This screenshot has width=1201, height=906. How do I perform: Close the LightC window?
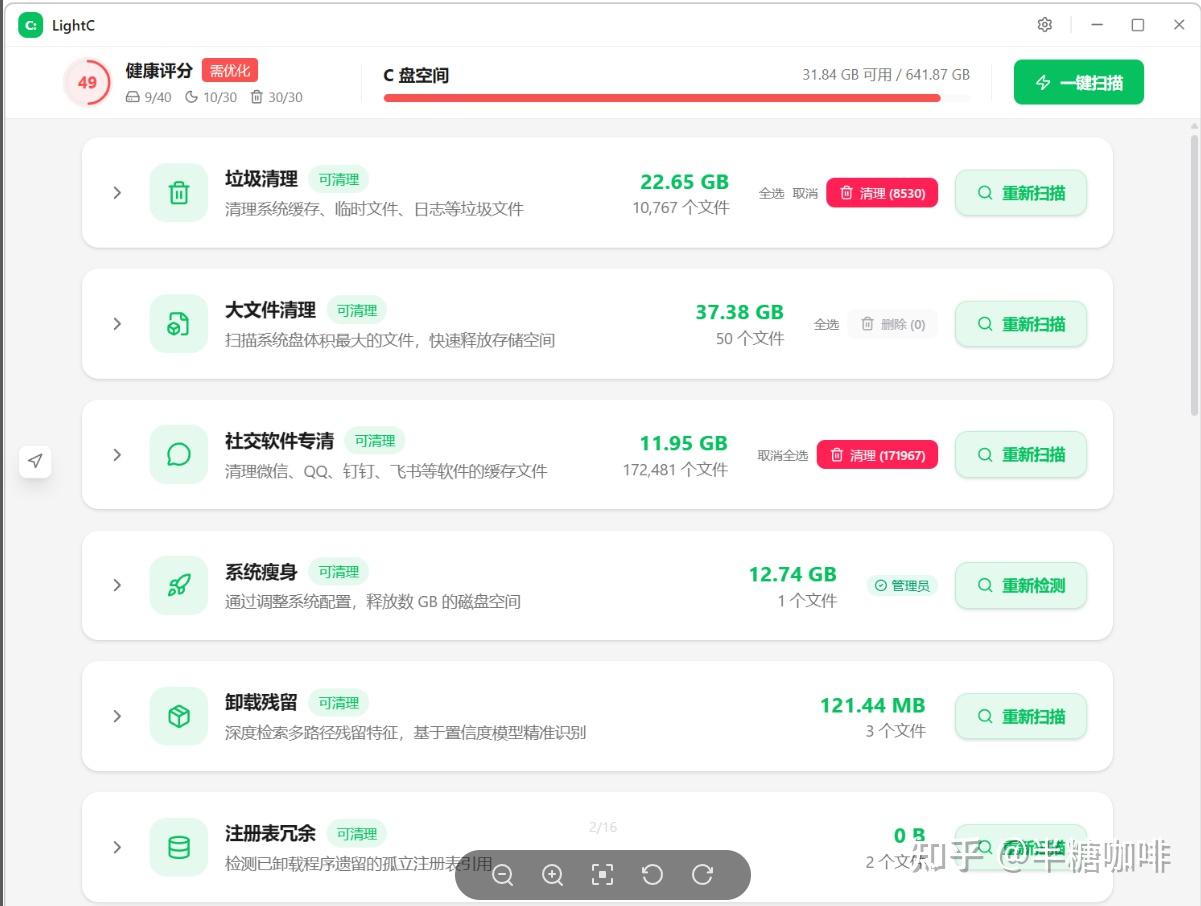(x=1179, y=25)
